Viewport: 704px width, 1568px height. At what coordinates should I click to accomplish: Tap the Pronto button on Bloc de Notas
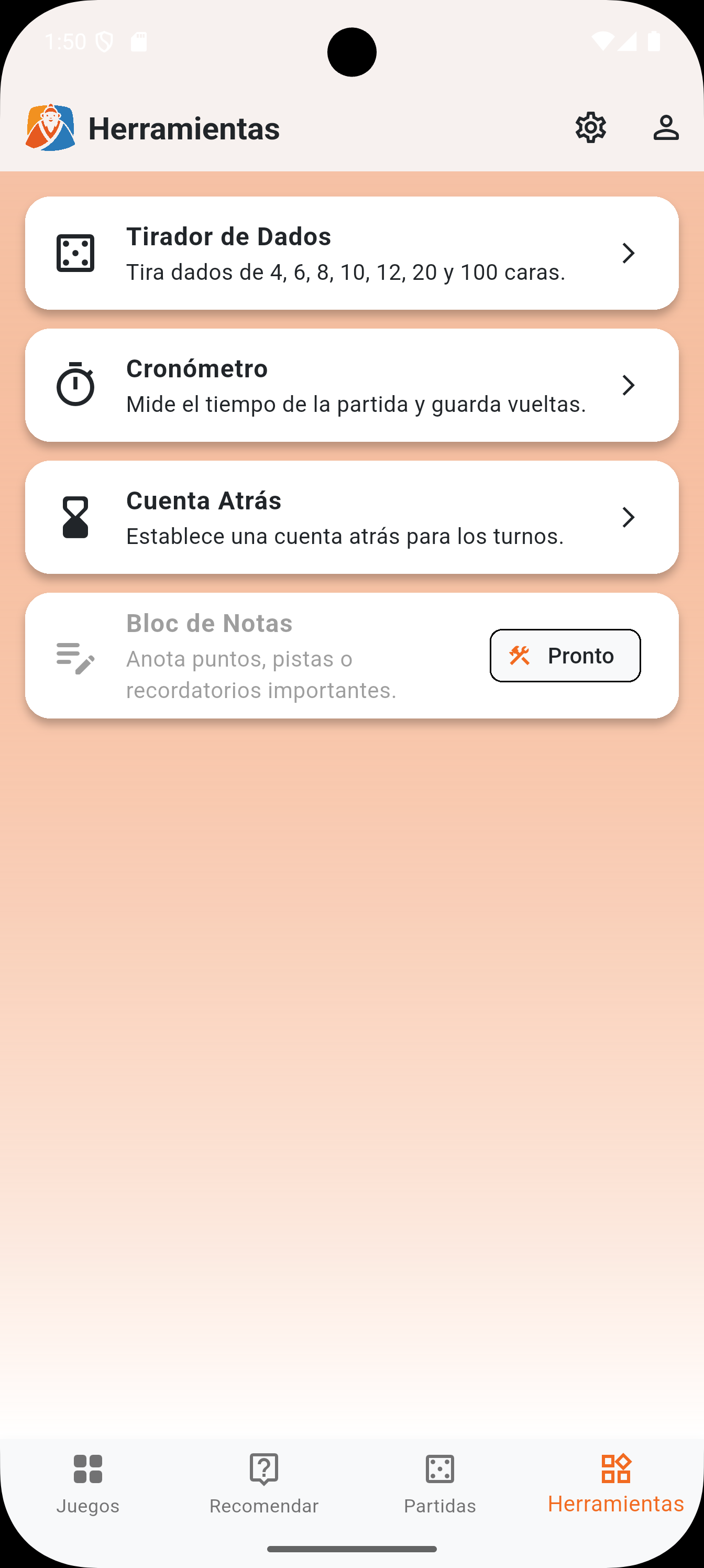click(x=565, y=656)
